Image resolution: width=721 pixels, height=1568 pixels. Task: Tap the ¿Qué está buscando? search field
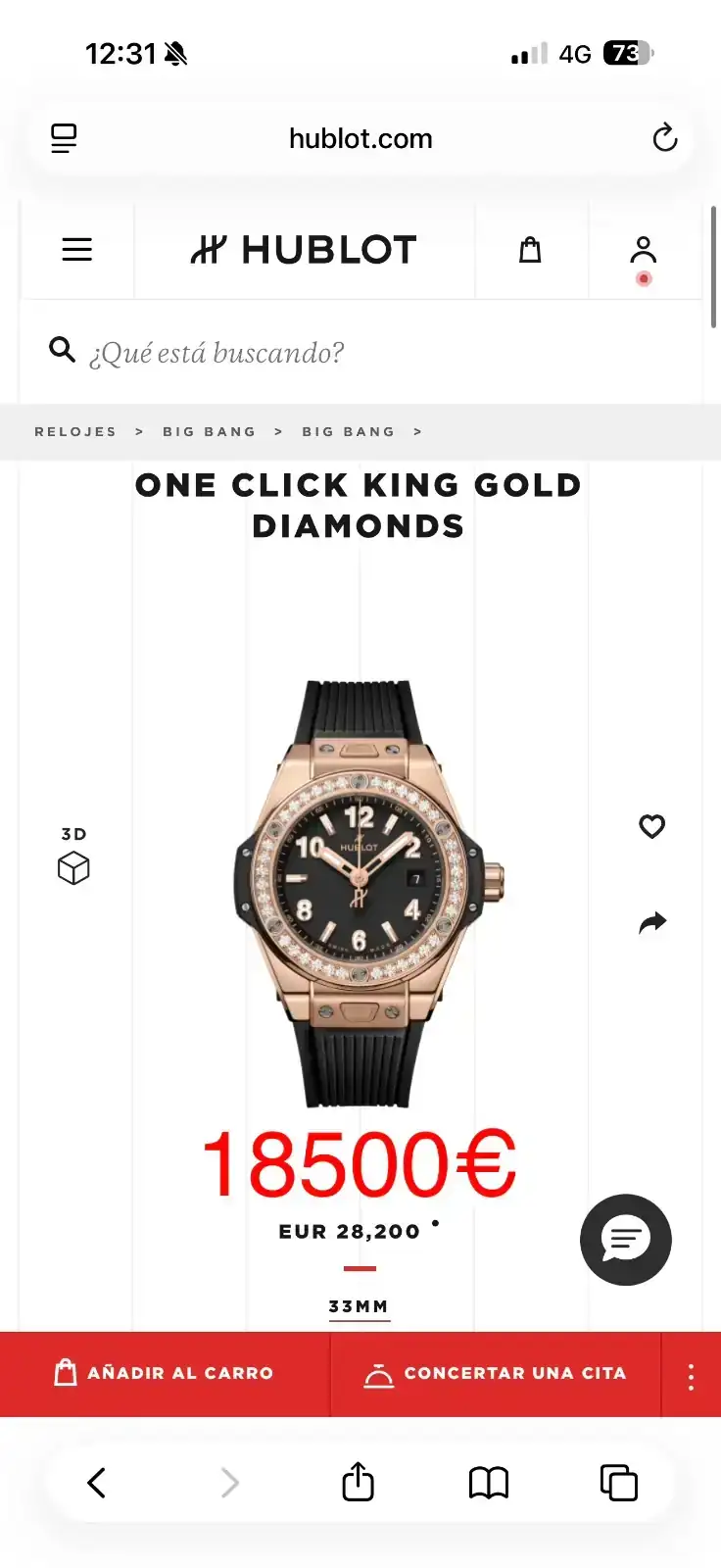pyautogui.click(x=360, y=352)
